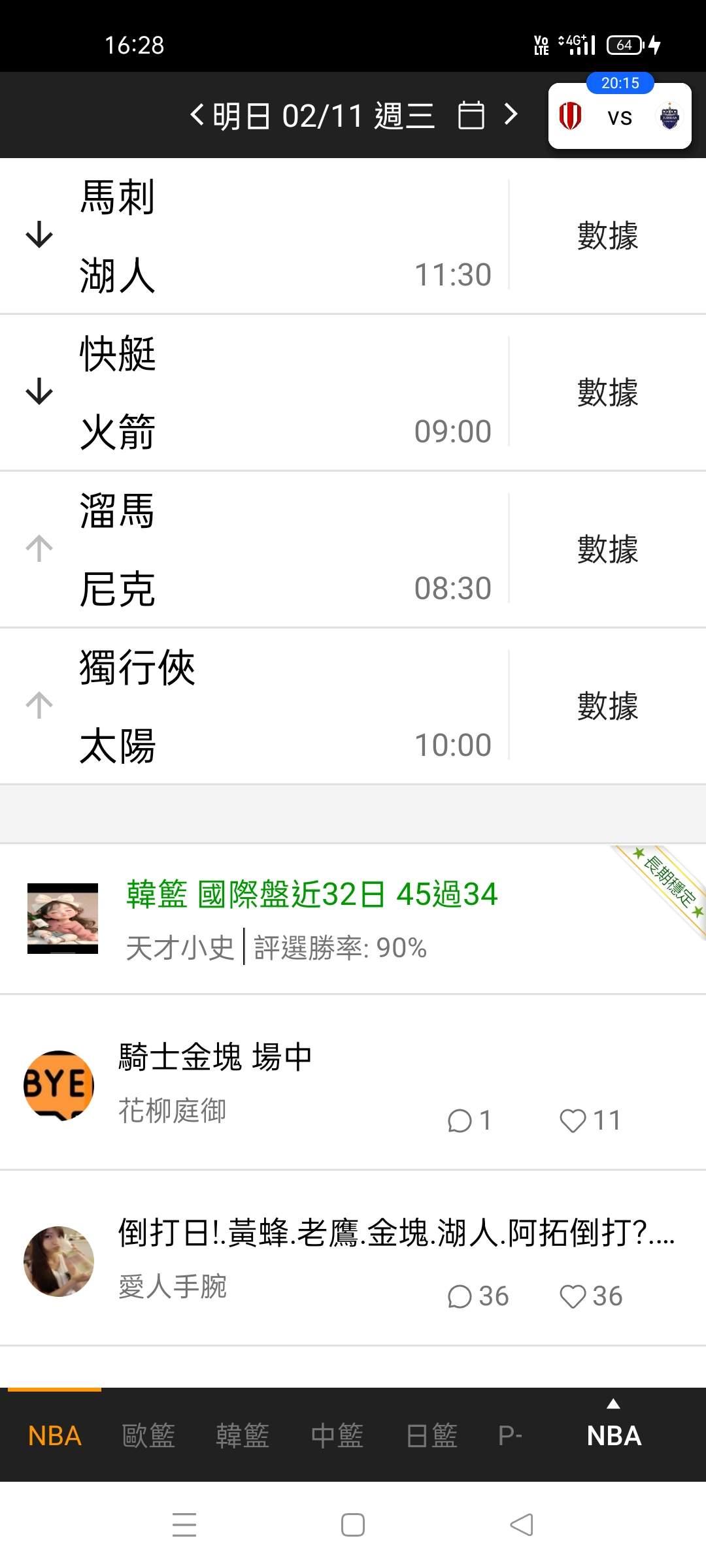View 數據 for 獨行俠 vs 太陽
Viewport: 706px width, 1568px height.
607,706
